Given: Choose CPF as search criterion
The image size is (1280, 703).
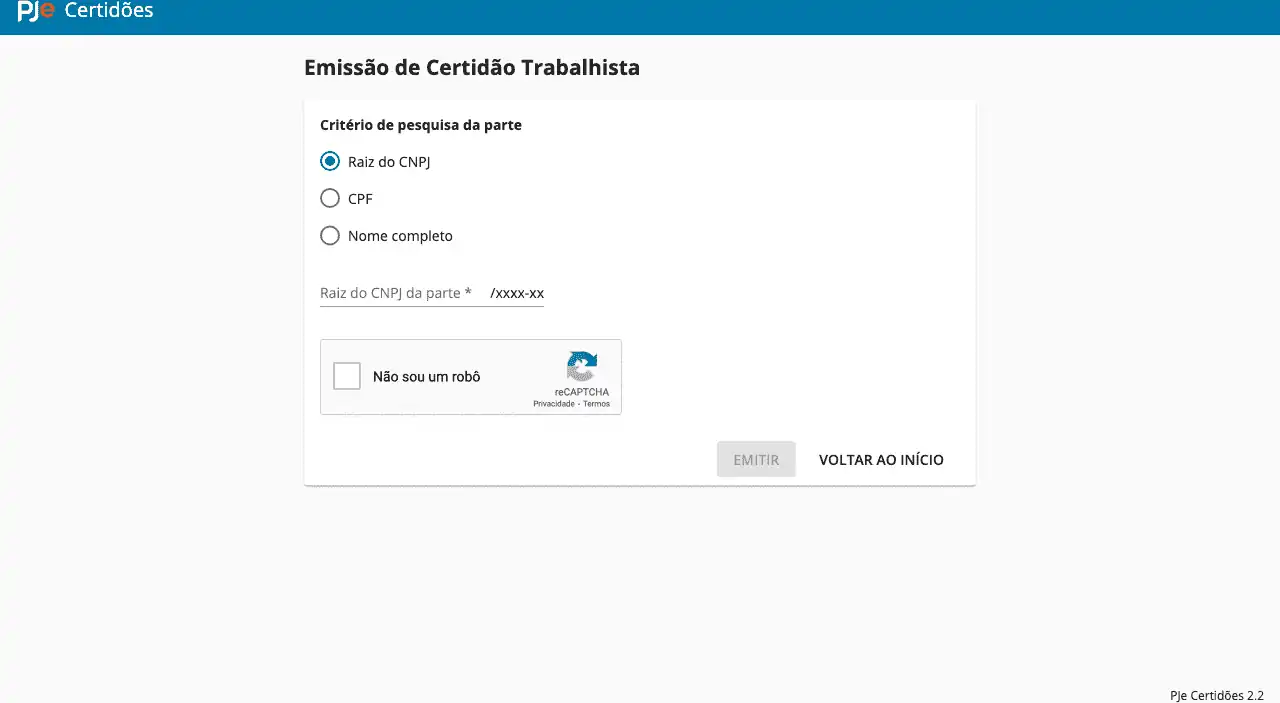Looking at the screenshot, I should [x=330, y=198].
